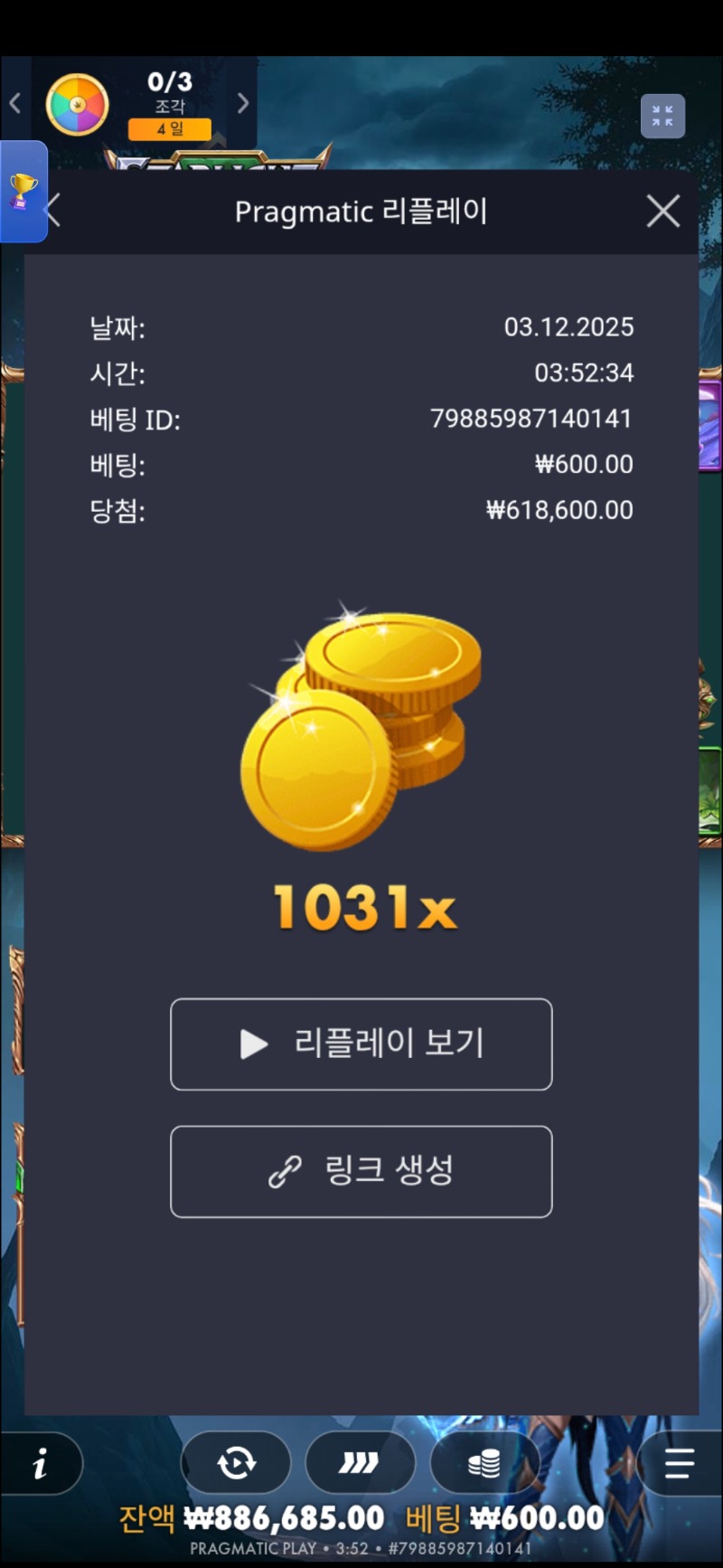Go to the next promotion
Image resolution: width=723 pixels, height=1568 pixels.
tap(242, 103)
